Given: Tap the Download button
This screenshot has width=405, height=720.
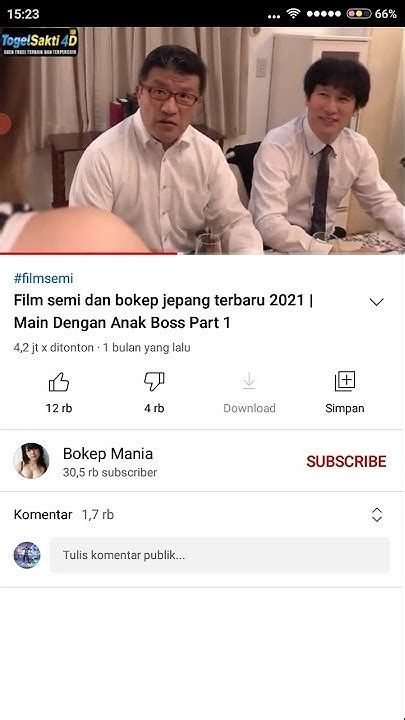Looking at the screenshot, I should tap(249, 393).
